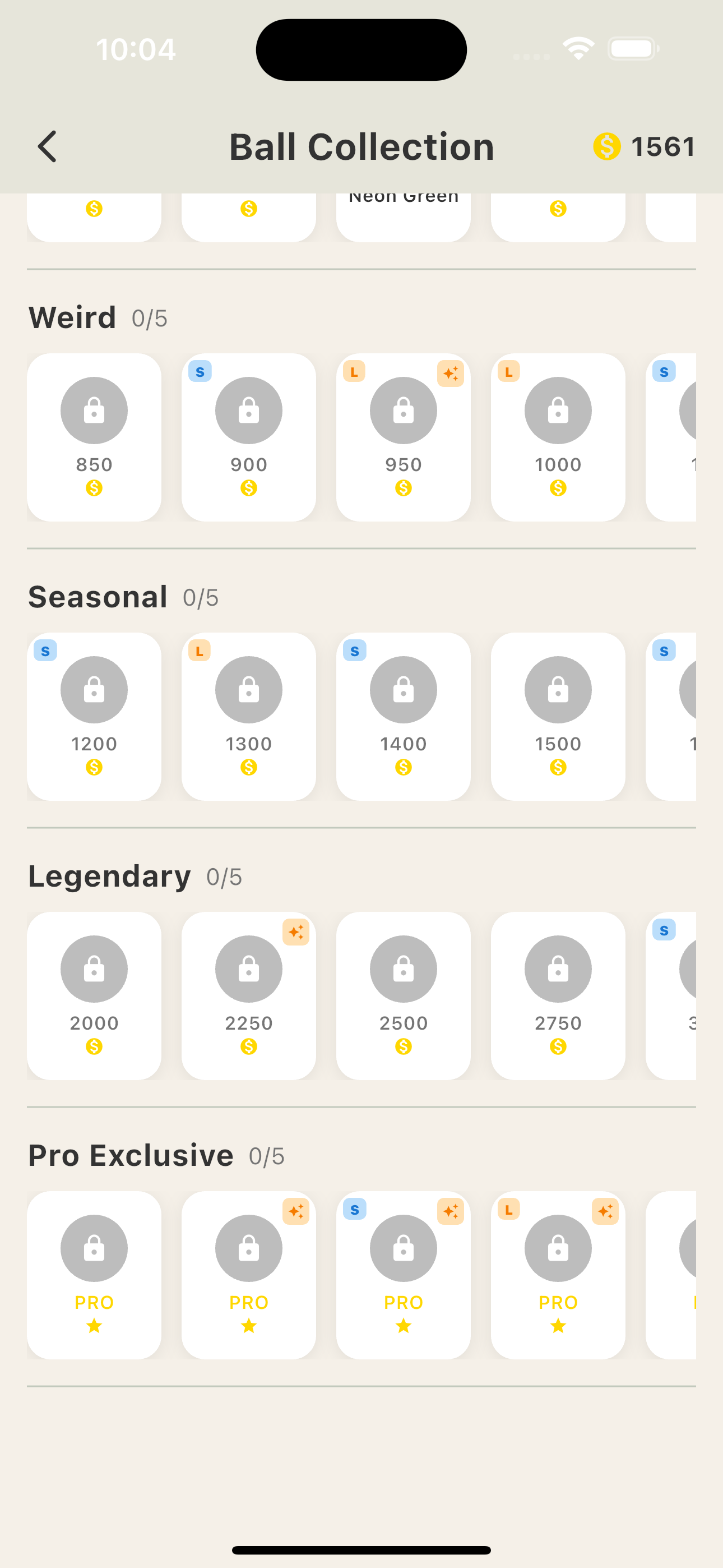
Task: Choose the 950 coin Weird ball
Action: click(404, 436)
